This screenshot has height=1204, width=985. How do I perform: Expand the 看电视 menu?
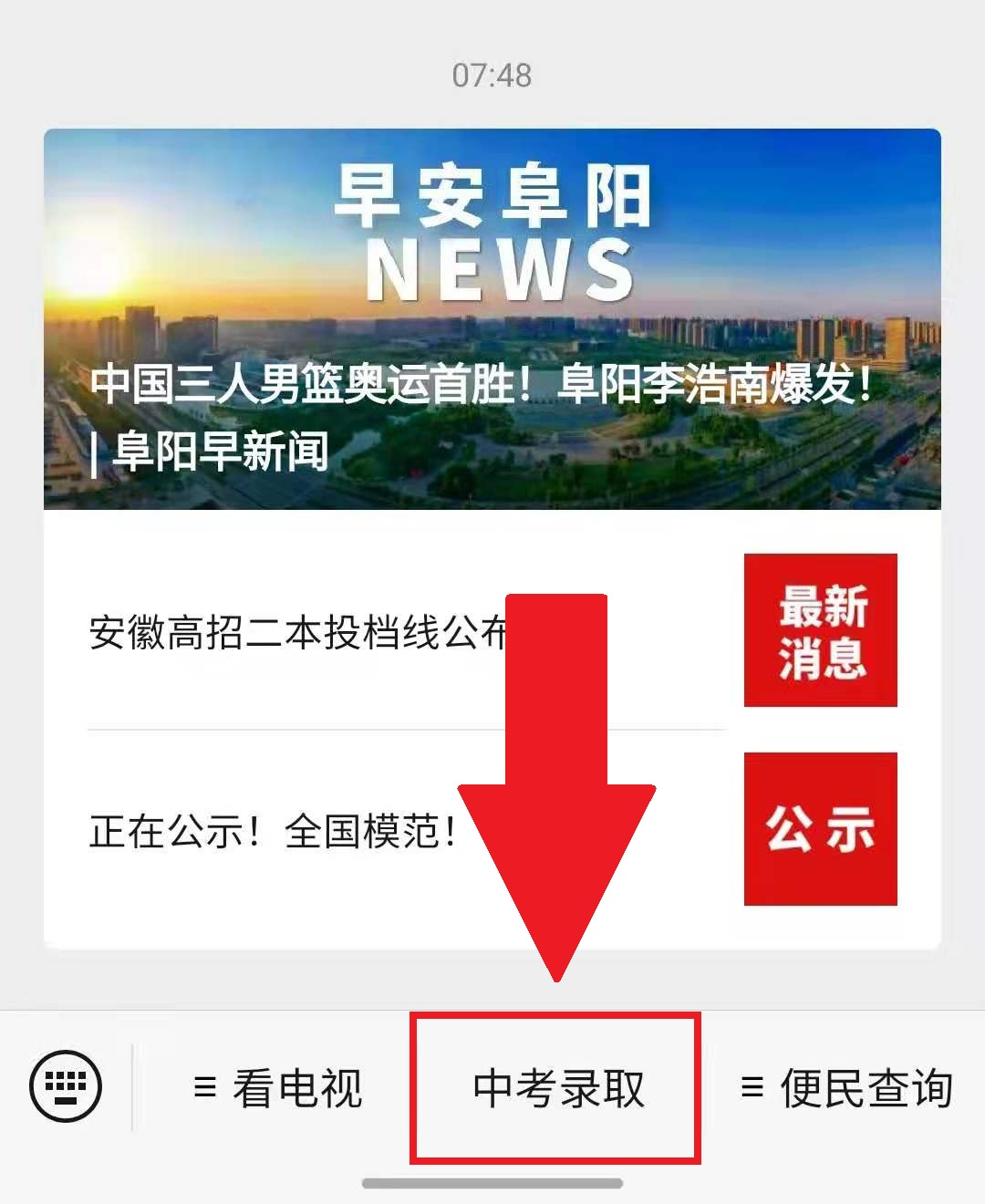278,1088
